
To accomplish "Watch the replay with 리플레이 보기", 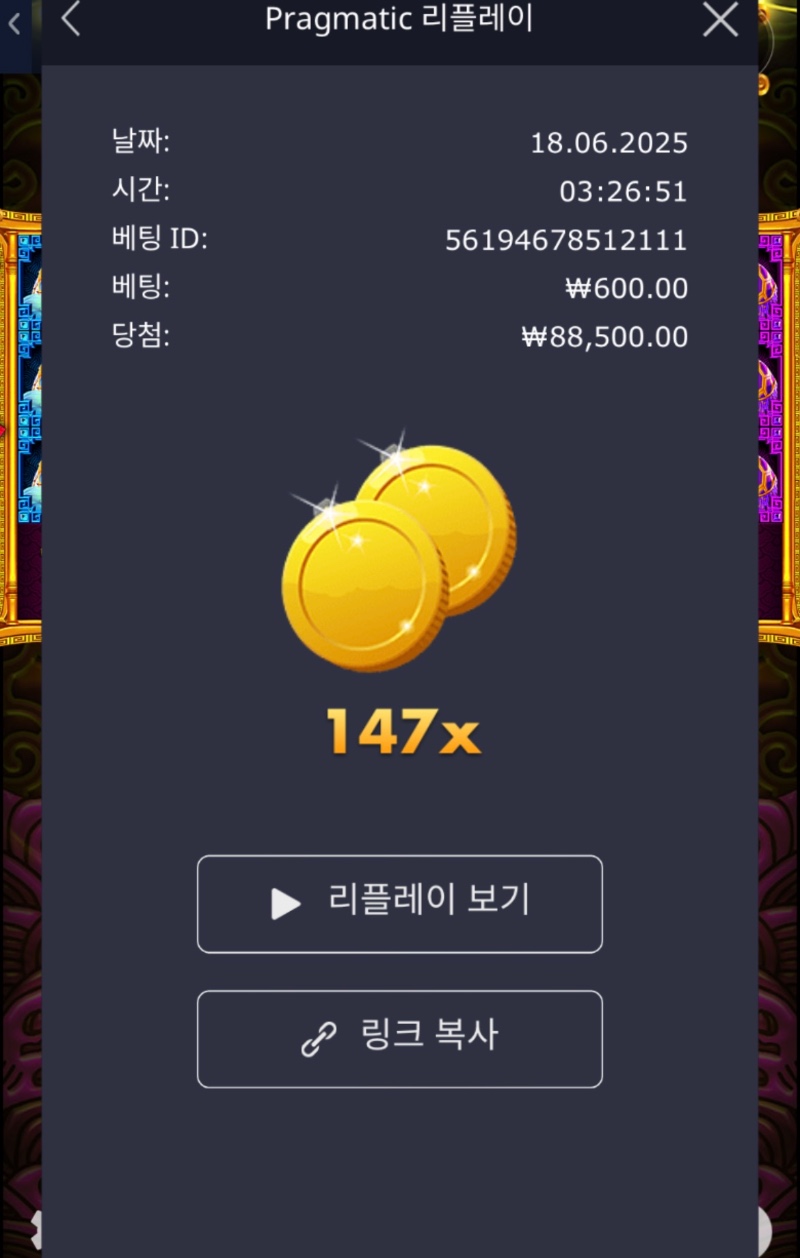I will tap(400, 903).
